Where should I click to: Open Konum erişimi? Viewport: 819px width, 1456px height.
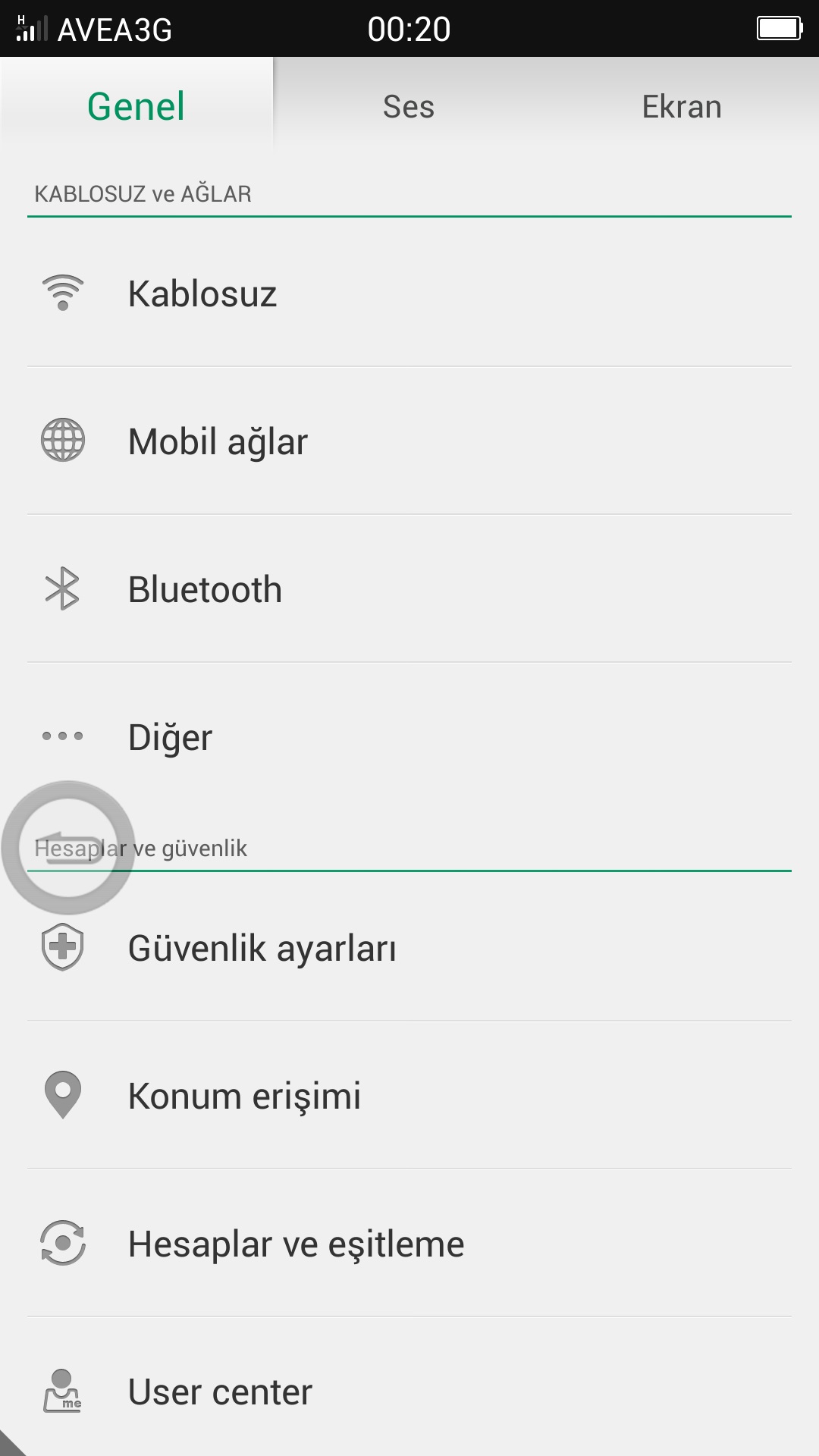coord(409,1095)
